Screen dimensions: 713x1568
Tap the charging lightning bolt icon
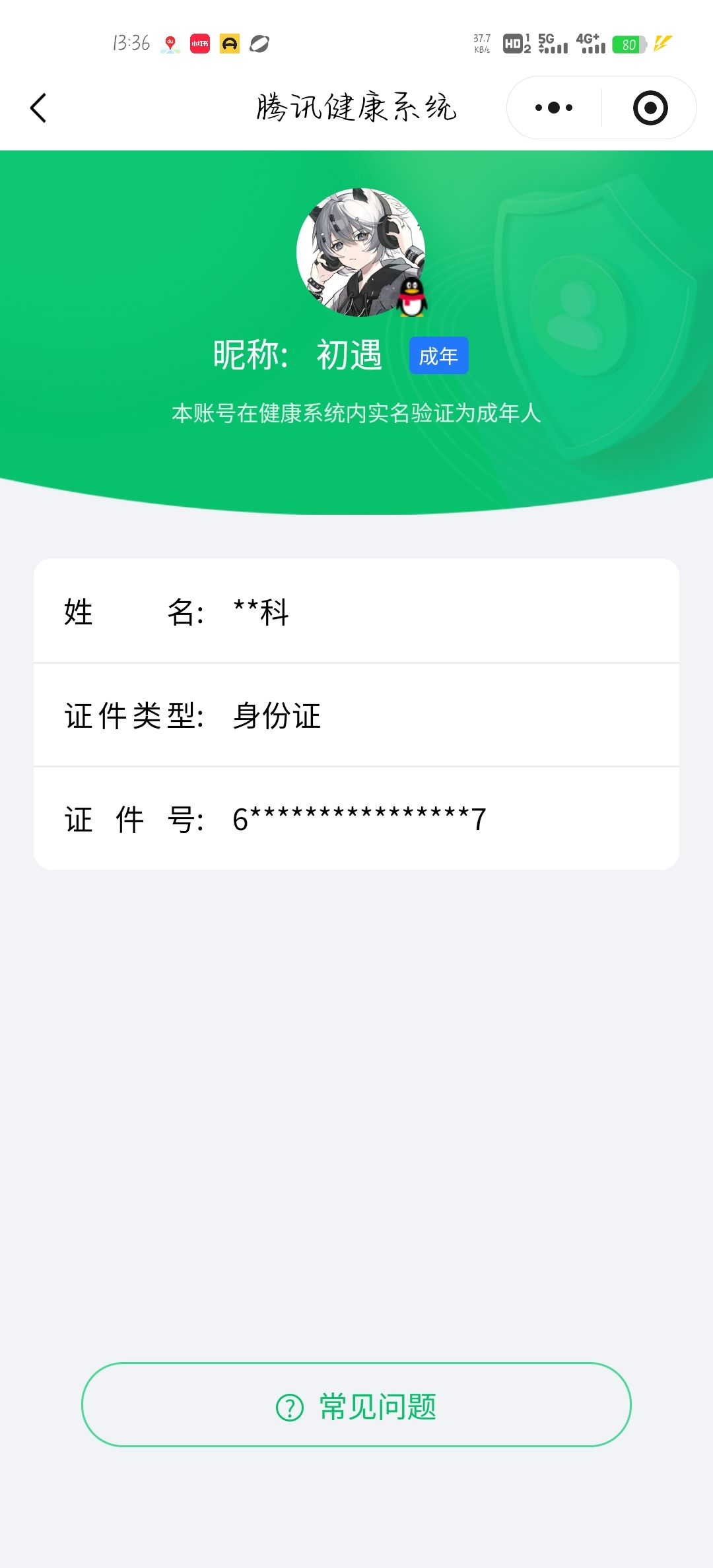[662, 43]
